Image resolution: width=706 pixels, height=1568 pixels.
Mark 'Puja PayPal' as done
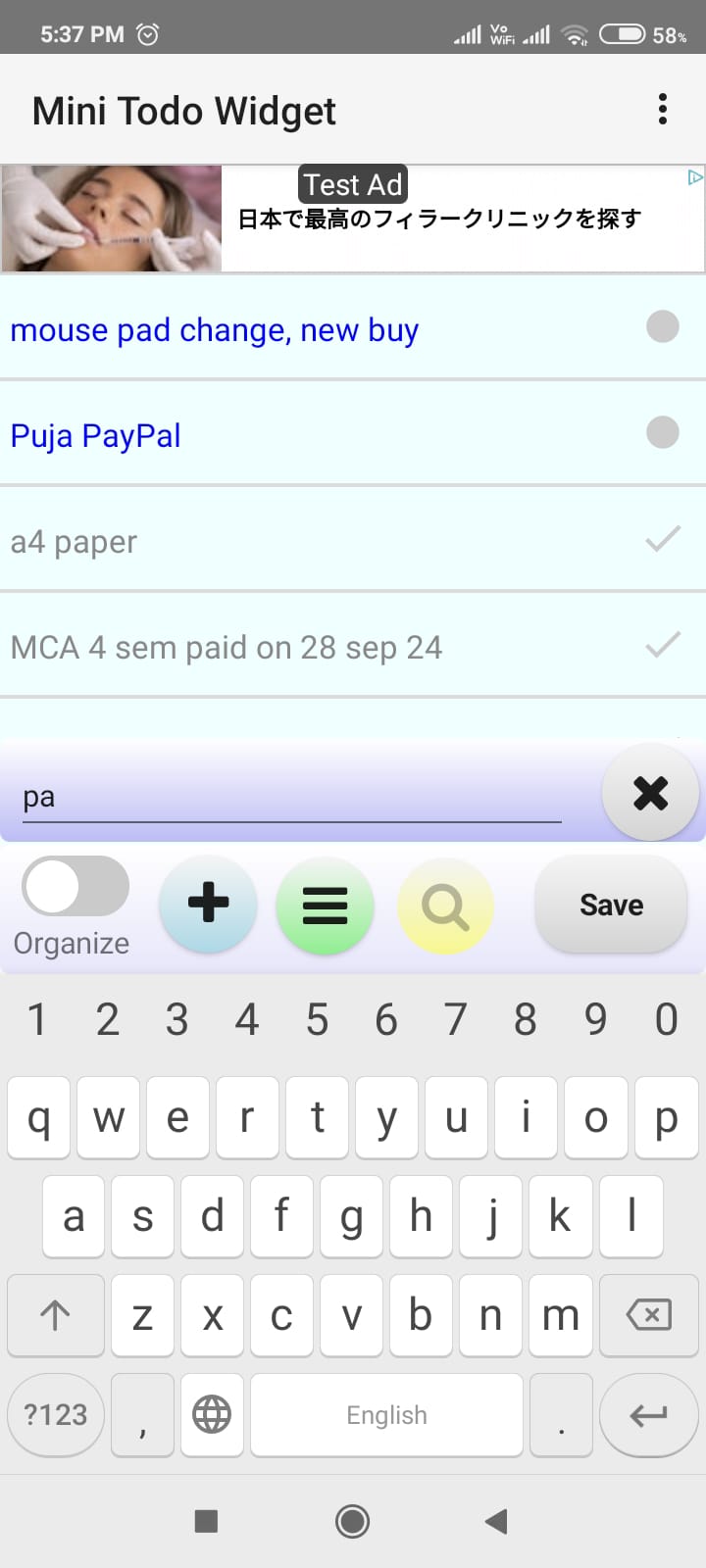tap(663, 432)
